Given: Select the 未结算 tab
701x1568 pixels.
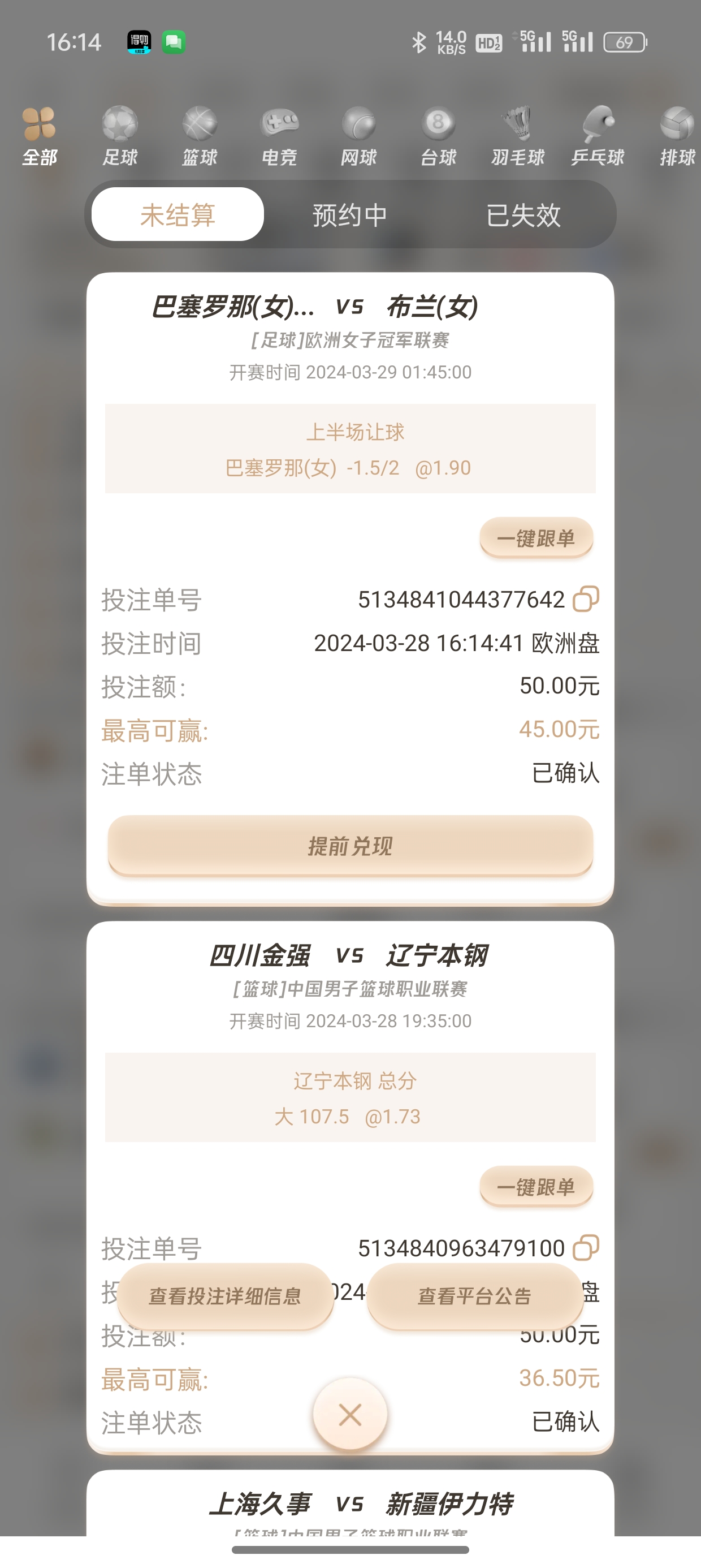Looking at the screenshot, I should [178, 215].
